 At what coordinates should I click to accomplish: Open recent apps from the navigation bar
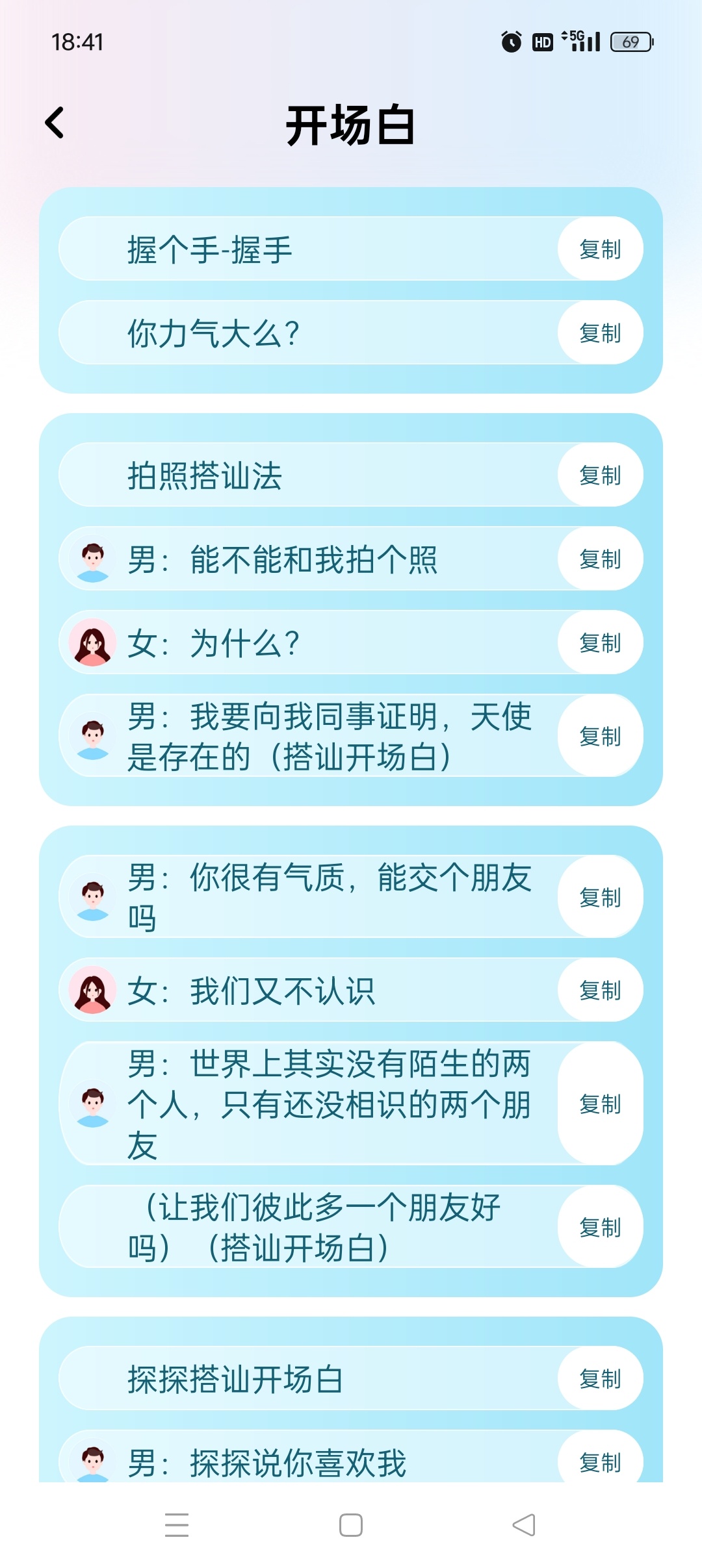[x=177, y=1525]
